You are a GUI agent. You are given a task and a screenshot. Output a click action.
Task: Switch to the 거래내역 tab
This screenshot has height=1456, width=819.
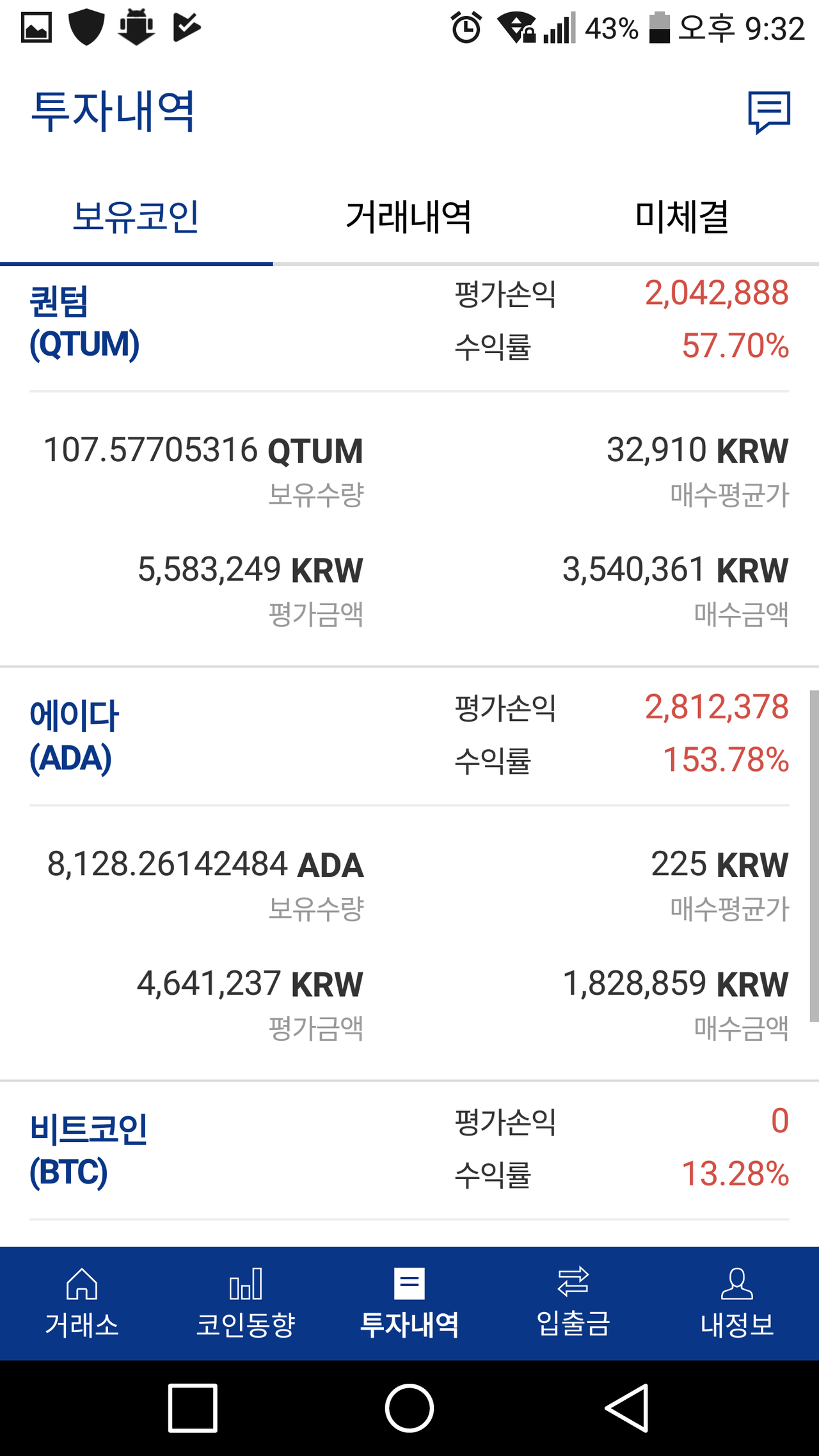409,218
